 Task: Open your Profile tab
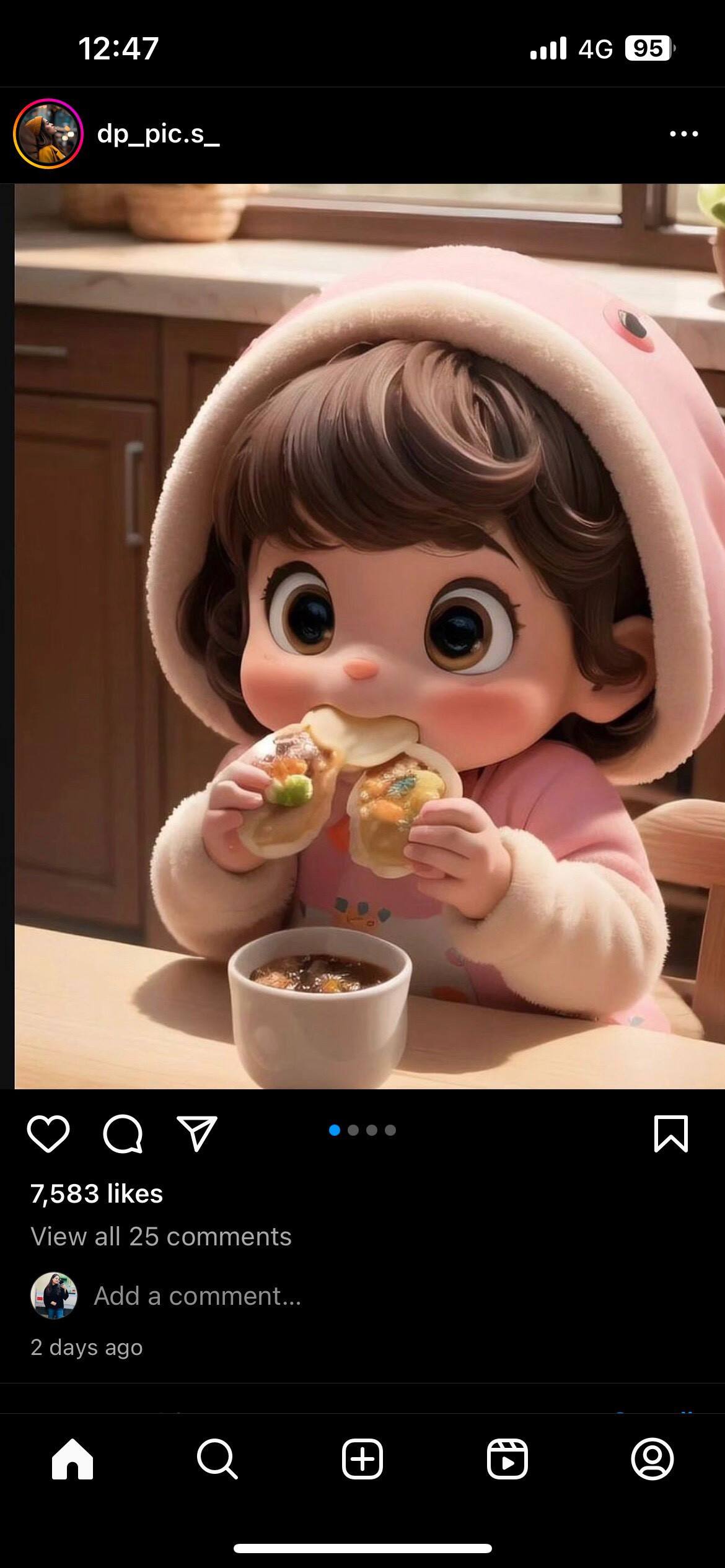[x=652, y=1459]
